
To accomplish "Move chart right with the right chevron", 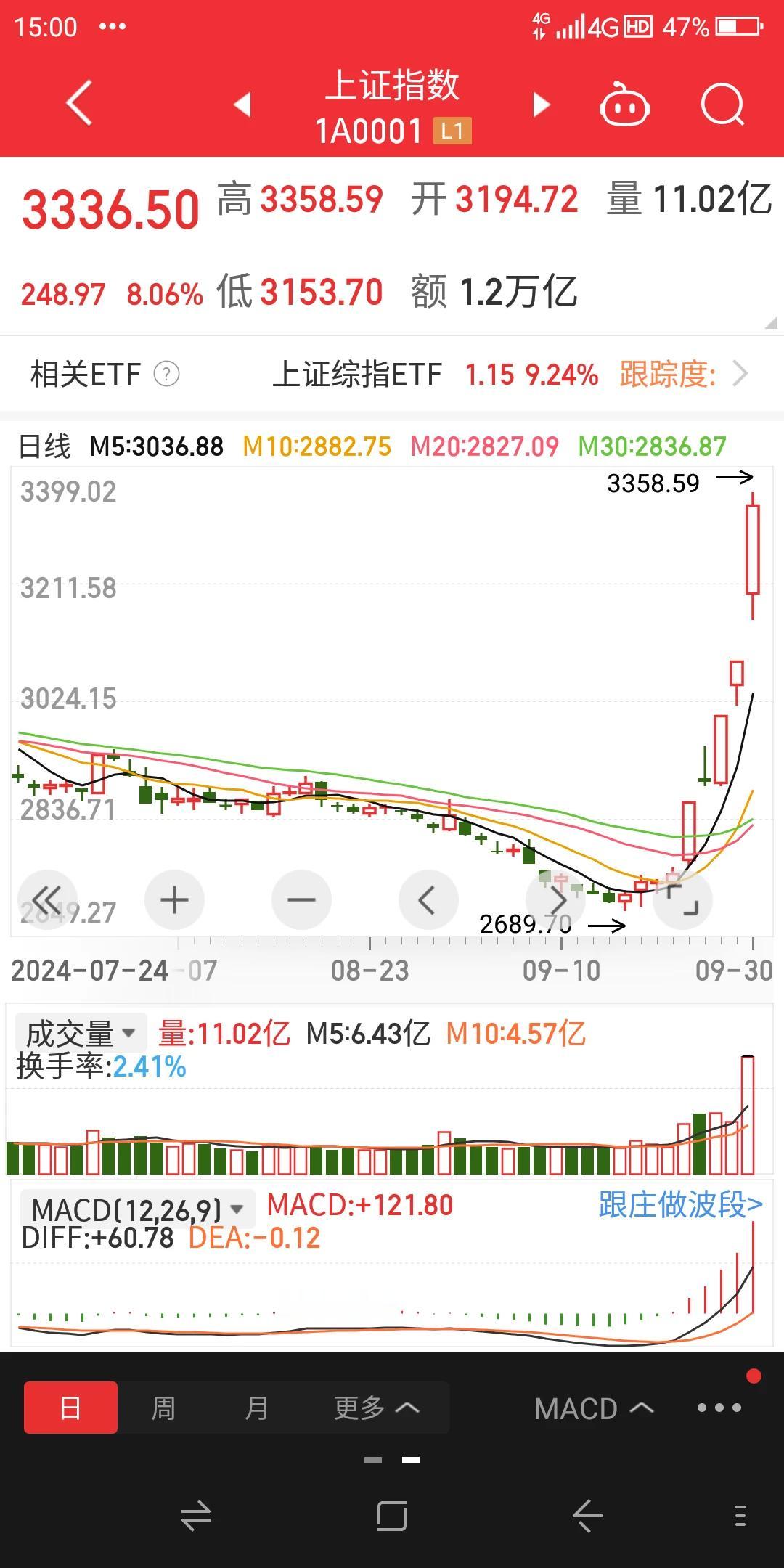I will [x=556, y=900].
